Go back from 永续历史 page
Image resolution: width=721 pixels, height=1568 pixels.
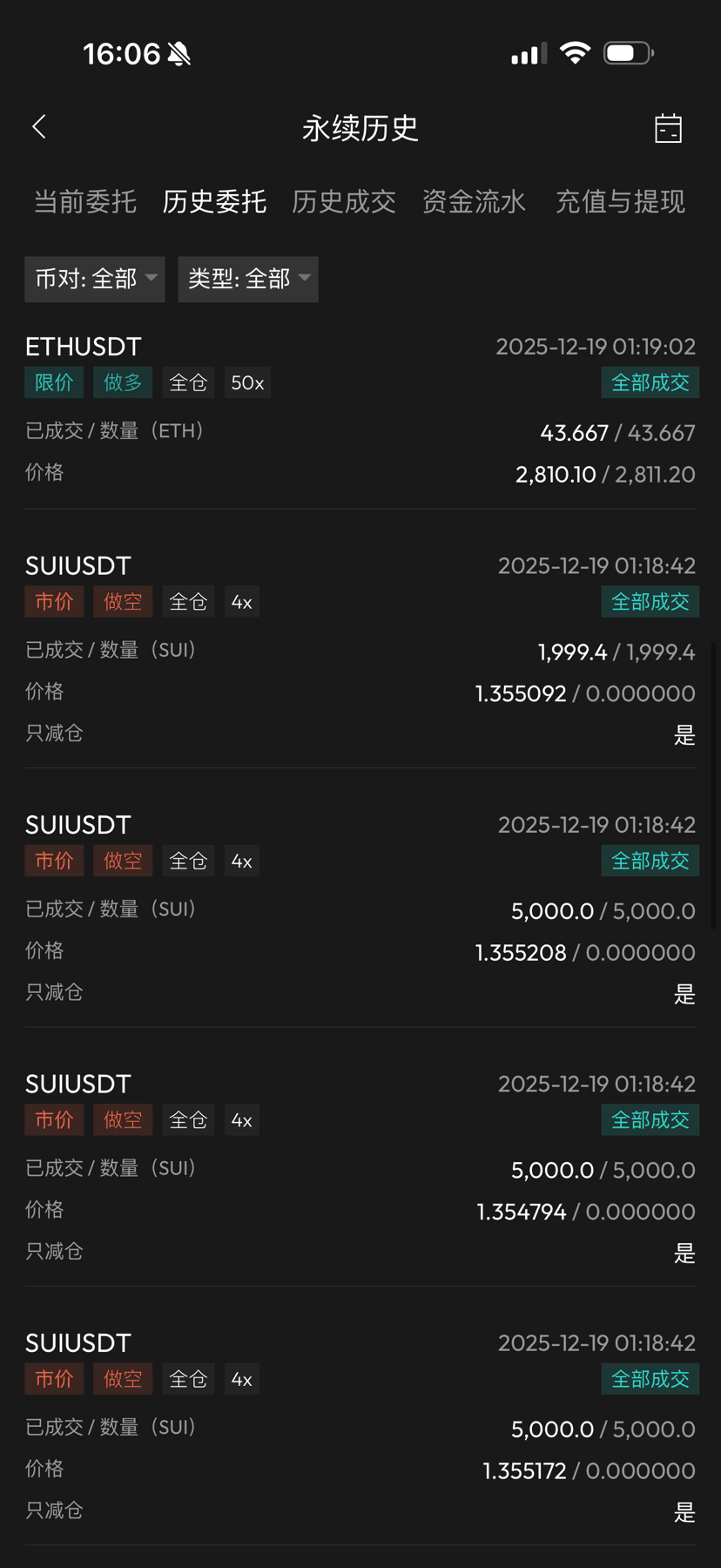point(39,127)
